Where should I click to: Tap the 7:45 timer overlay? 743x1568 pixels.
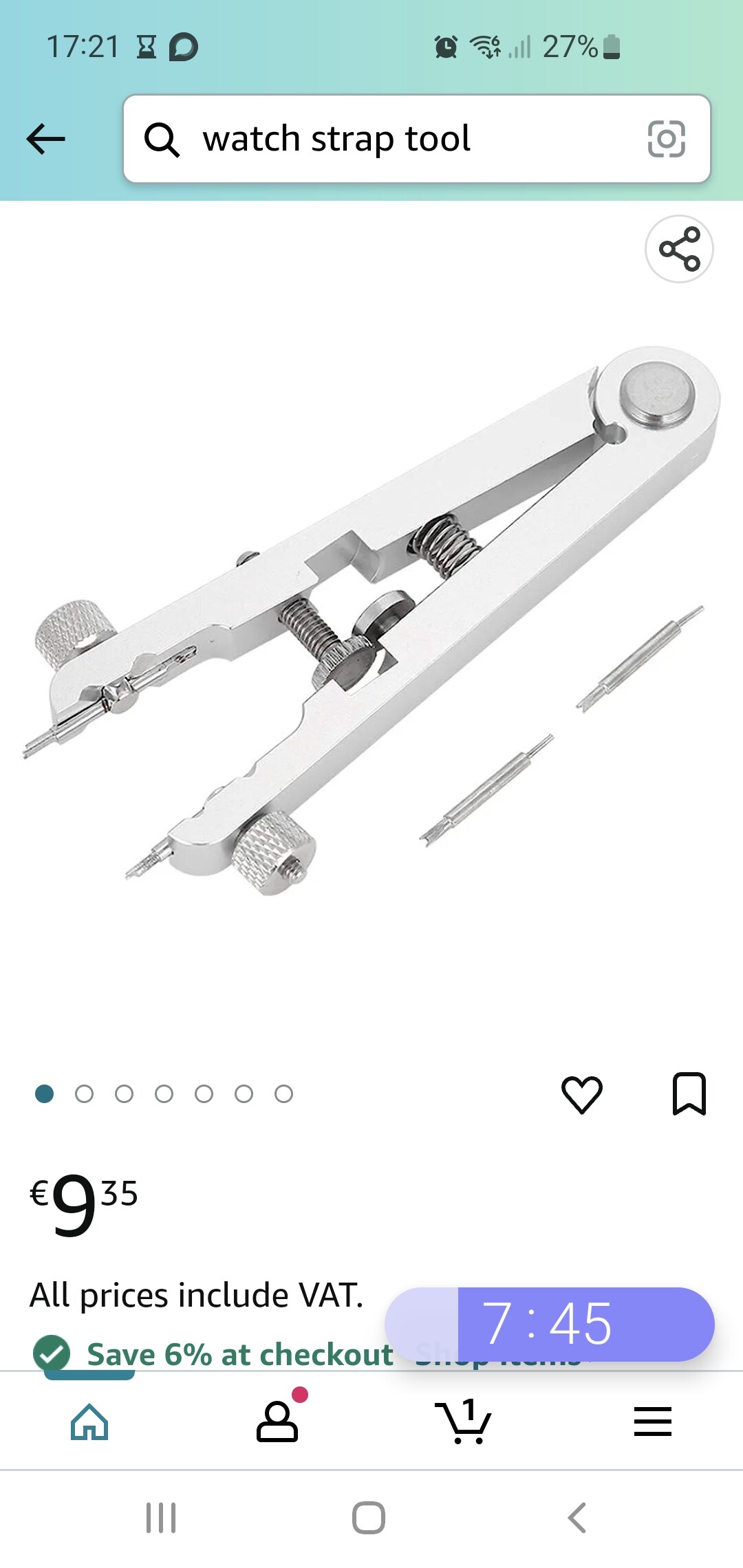(x=549, y=1324)
